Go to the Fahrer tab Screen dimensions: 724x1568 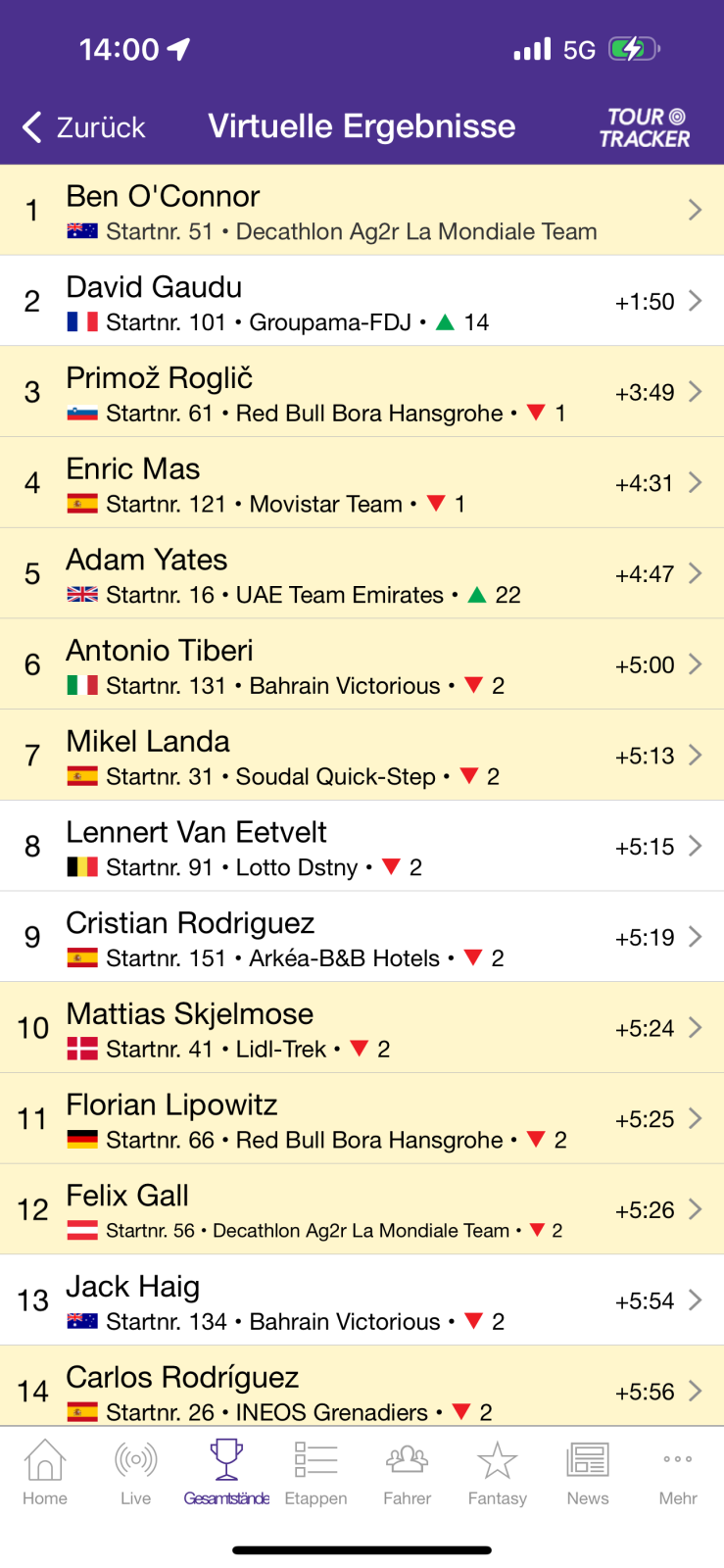click(407, 1472)
